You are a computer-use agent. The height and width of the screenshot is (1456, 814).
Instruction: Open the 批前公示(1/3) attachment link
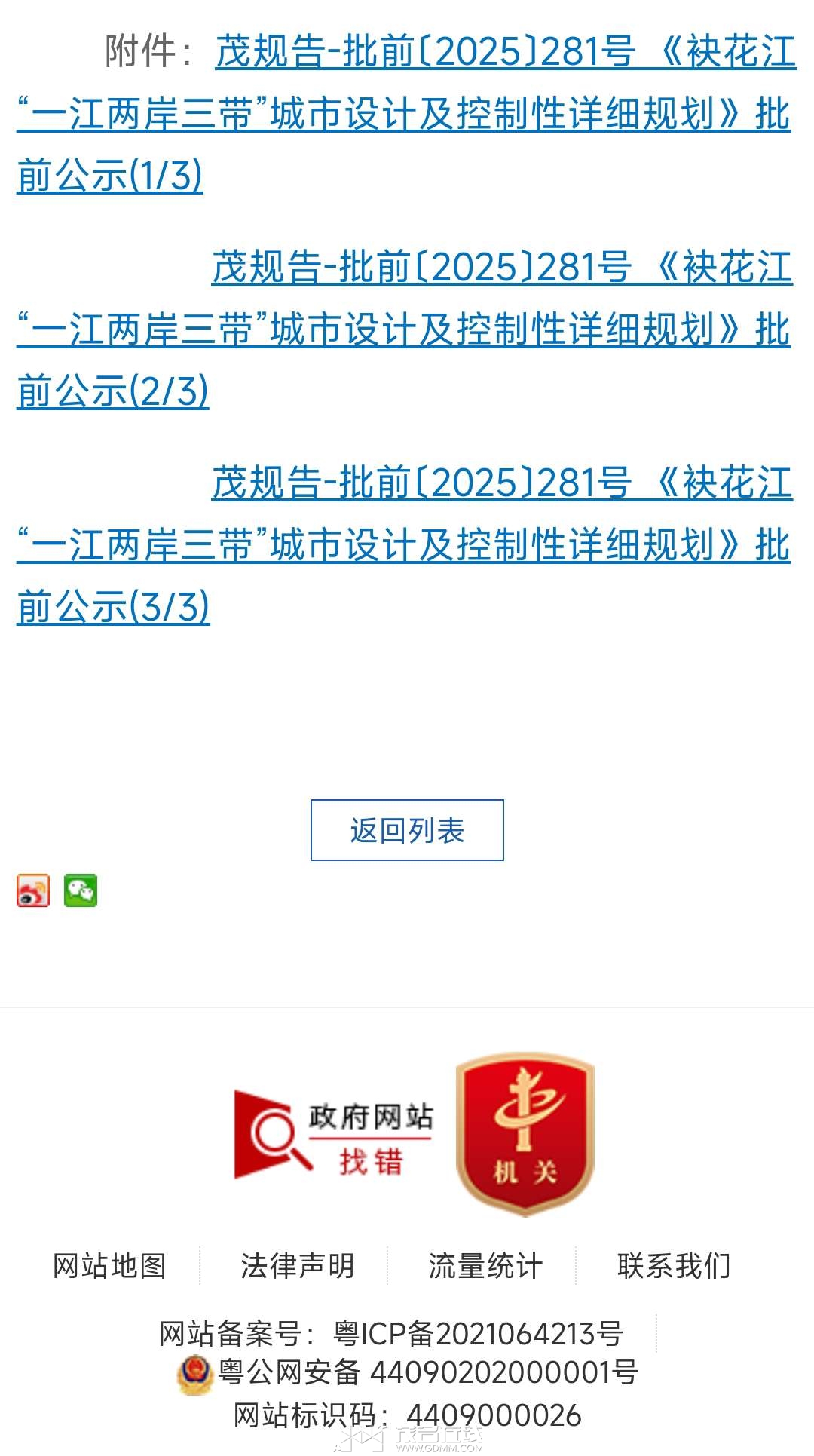tap(404, 115)
